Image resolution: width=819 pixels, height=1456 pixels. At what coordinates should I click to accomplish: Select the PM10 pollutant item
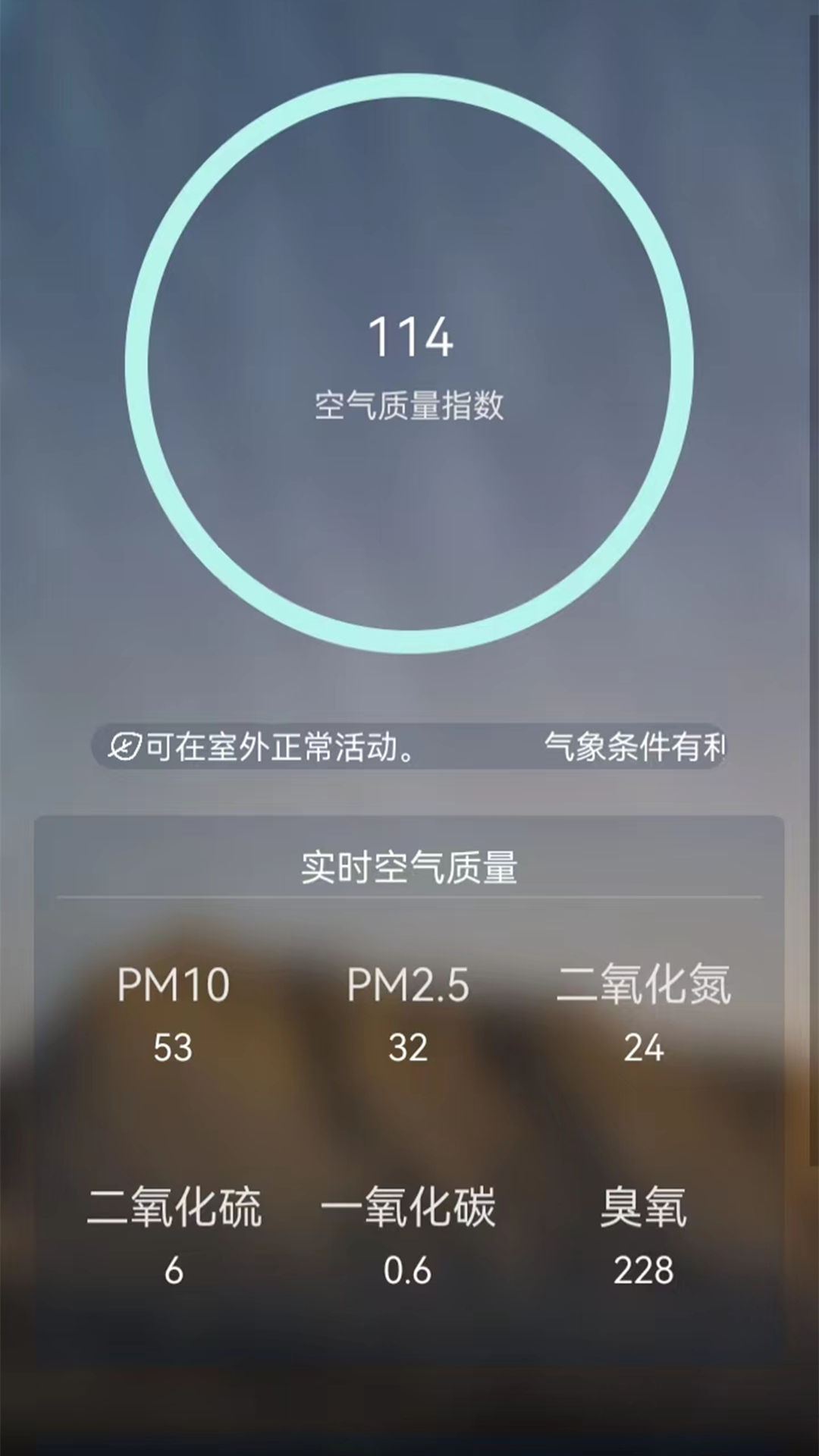(x=173, y=986)
